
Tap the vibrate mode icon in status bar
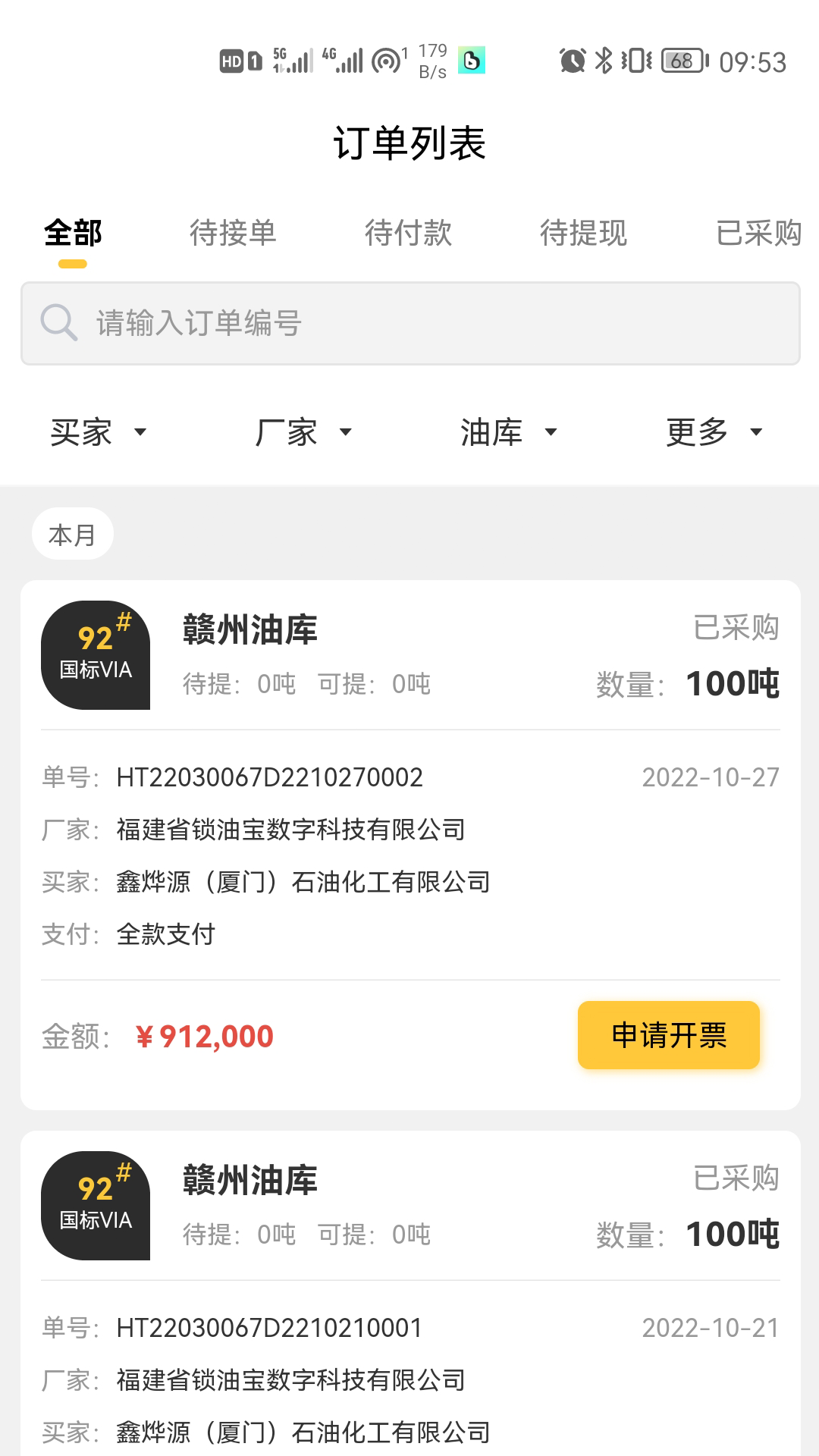(637, 59)
